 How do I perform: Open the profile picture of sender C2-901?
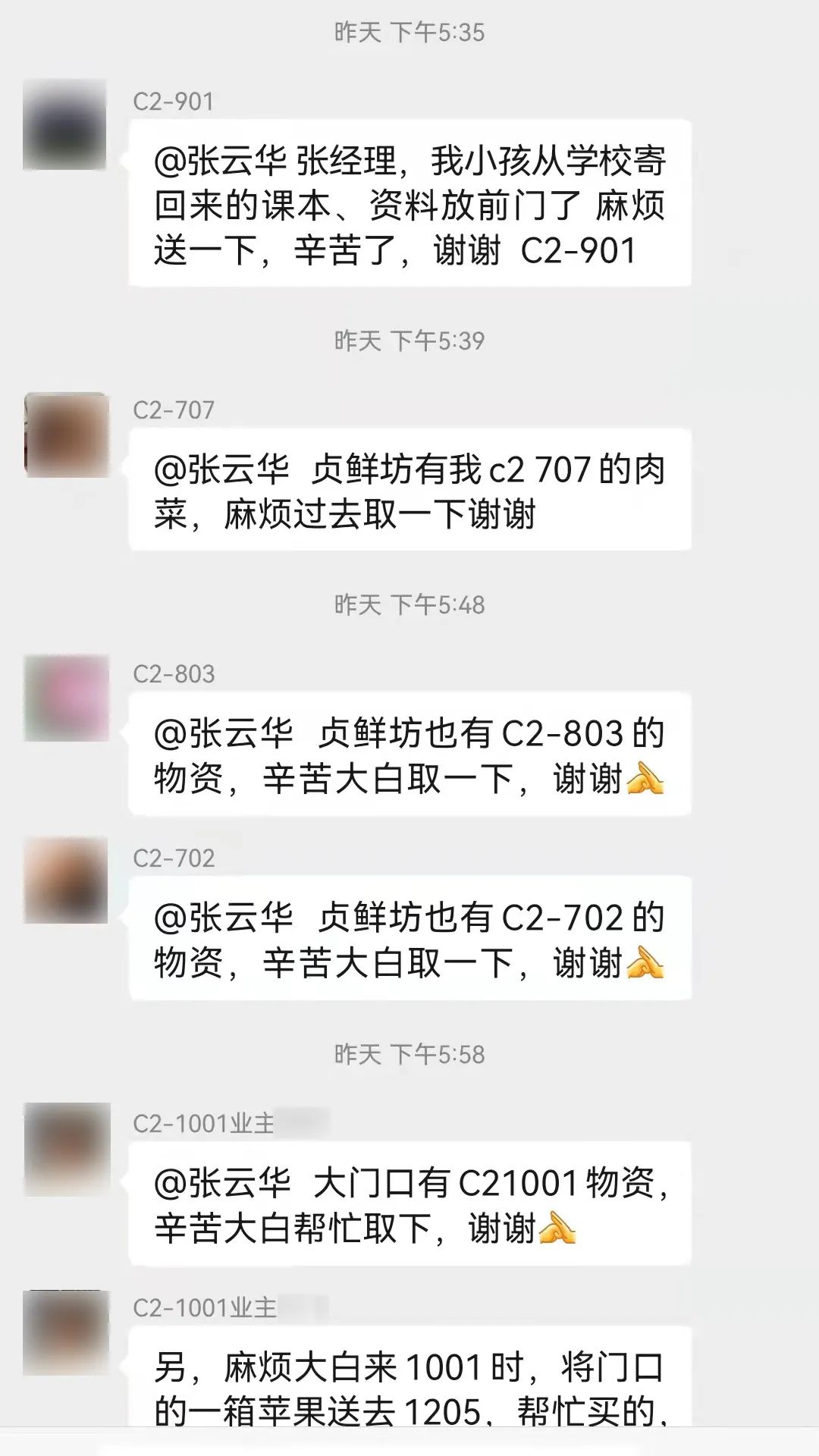(x=65, y=124)
